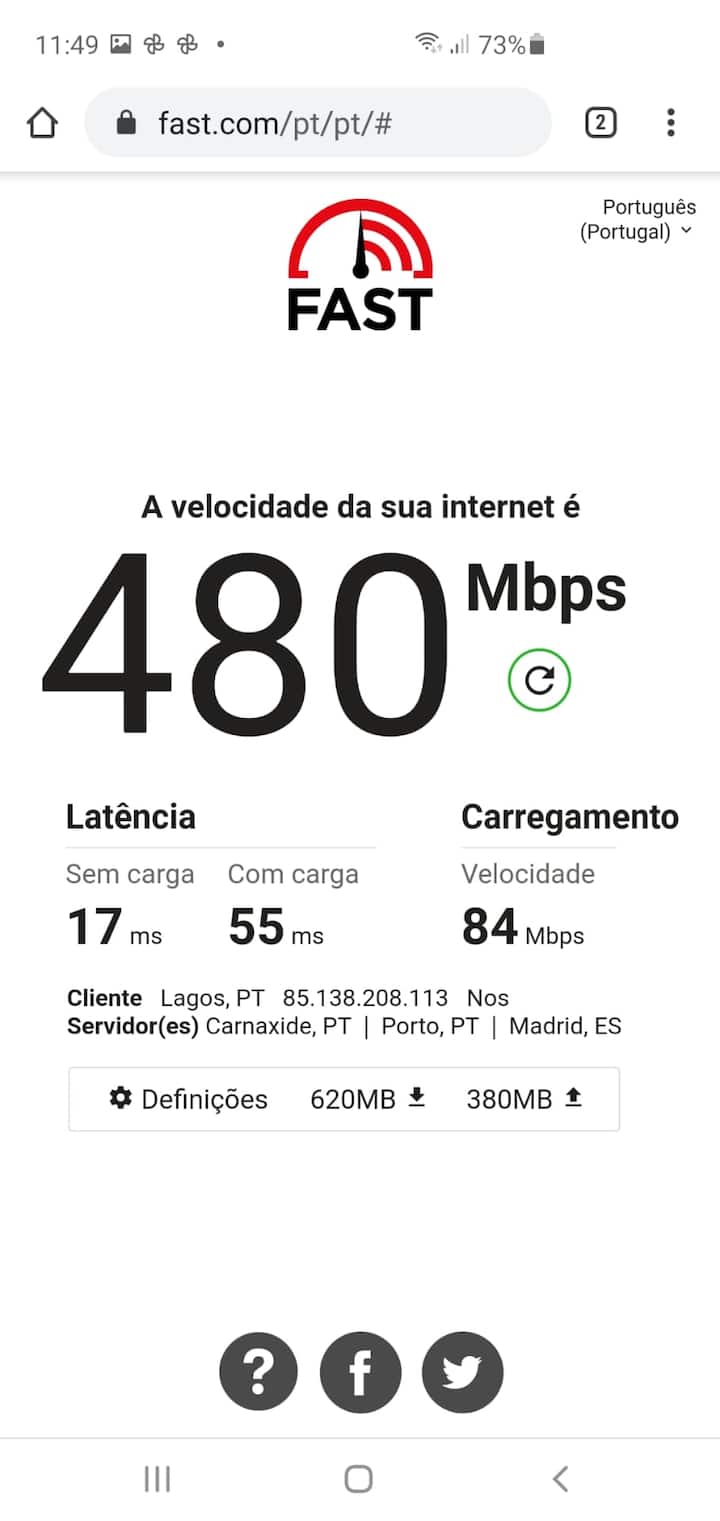Open the help question mark icon

258,1372
